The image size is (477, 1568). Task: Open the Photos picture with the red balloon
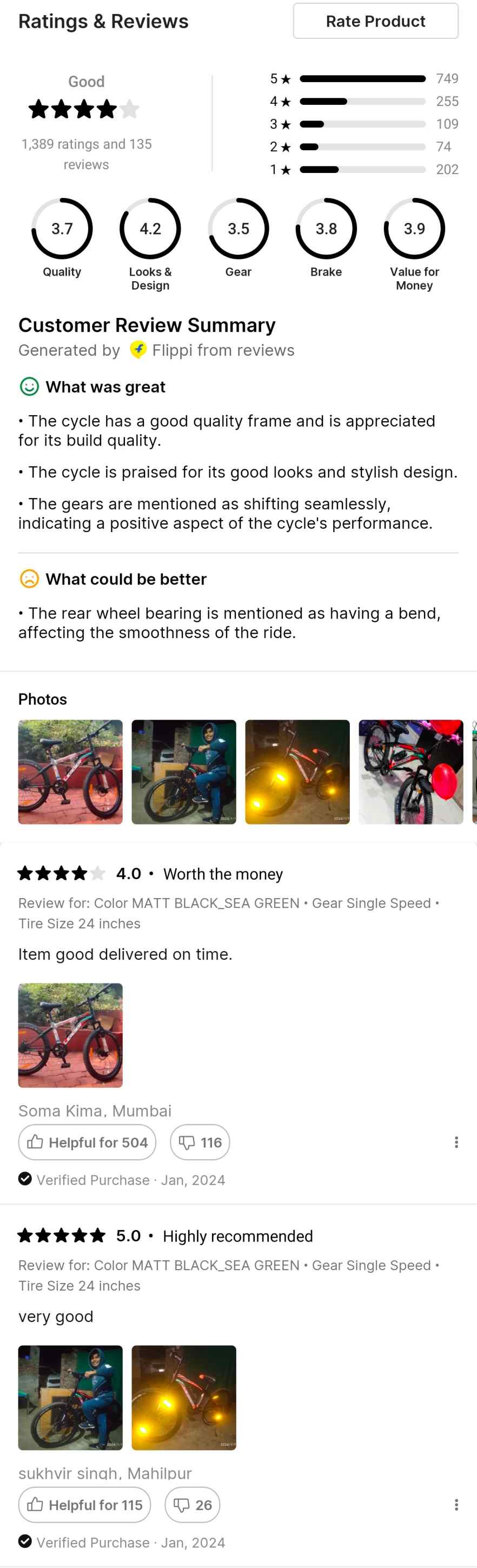410,772
